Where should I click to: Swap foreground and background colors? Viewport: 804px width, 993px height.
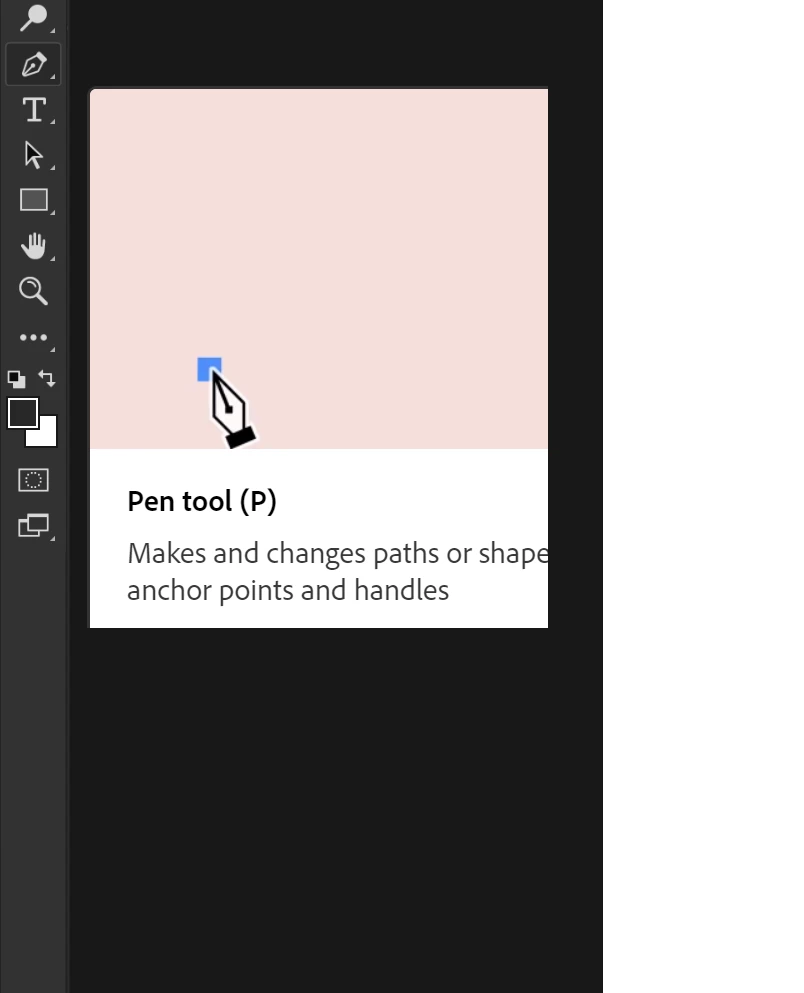(x=47, y=378)
